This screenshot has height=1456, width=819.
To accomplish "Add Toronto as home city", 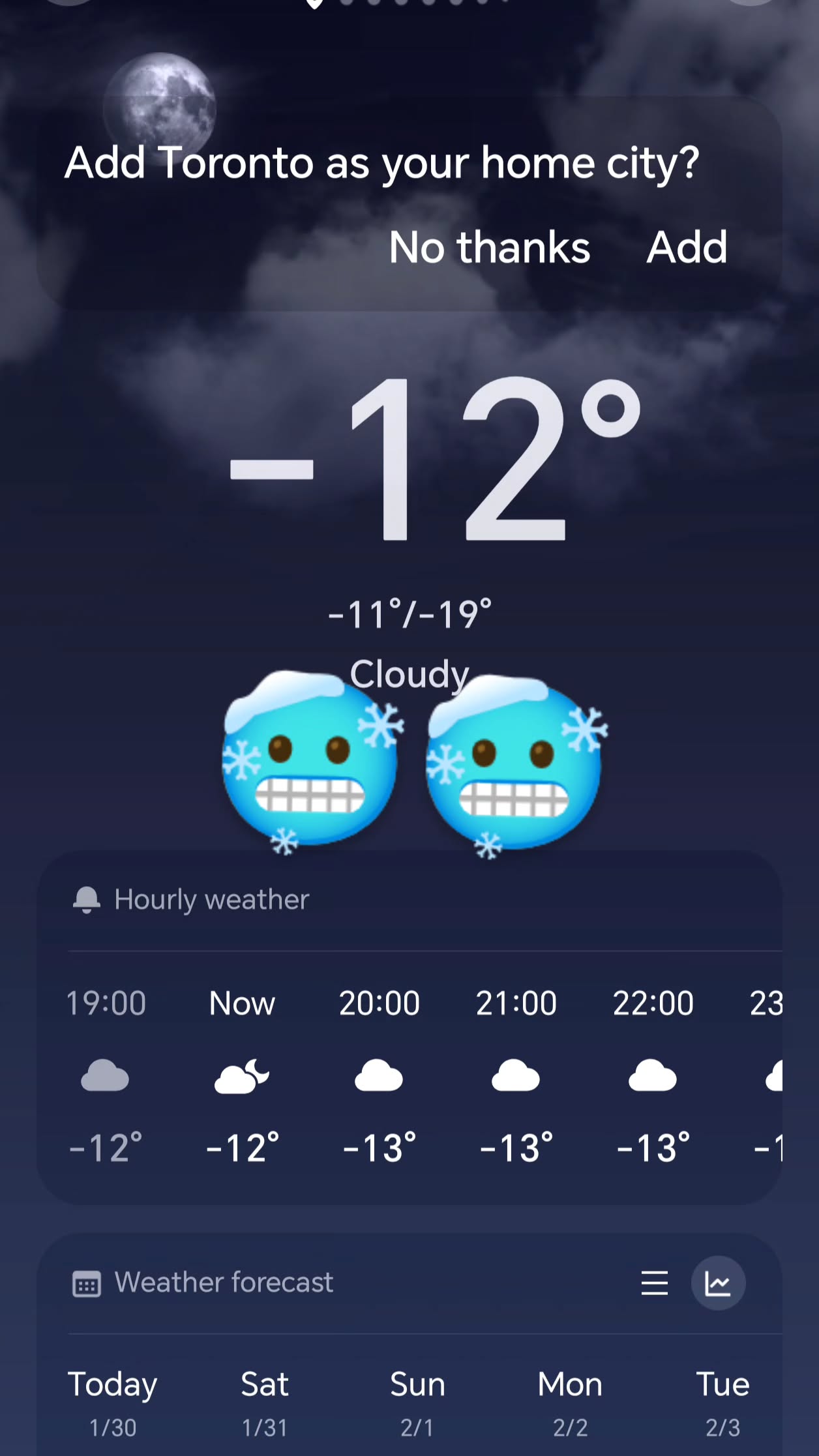I will (x=687, y=247).
